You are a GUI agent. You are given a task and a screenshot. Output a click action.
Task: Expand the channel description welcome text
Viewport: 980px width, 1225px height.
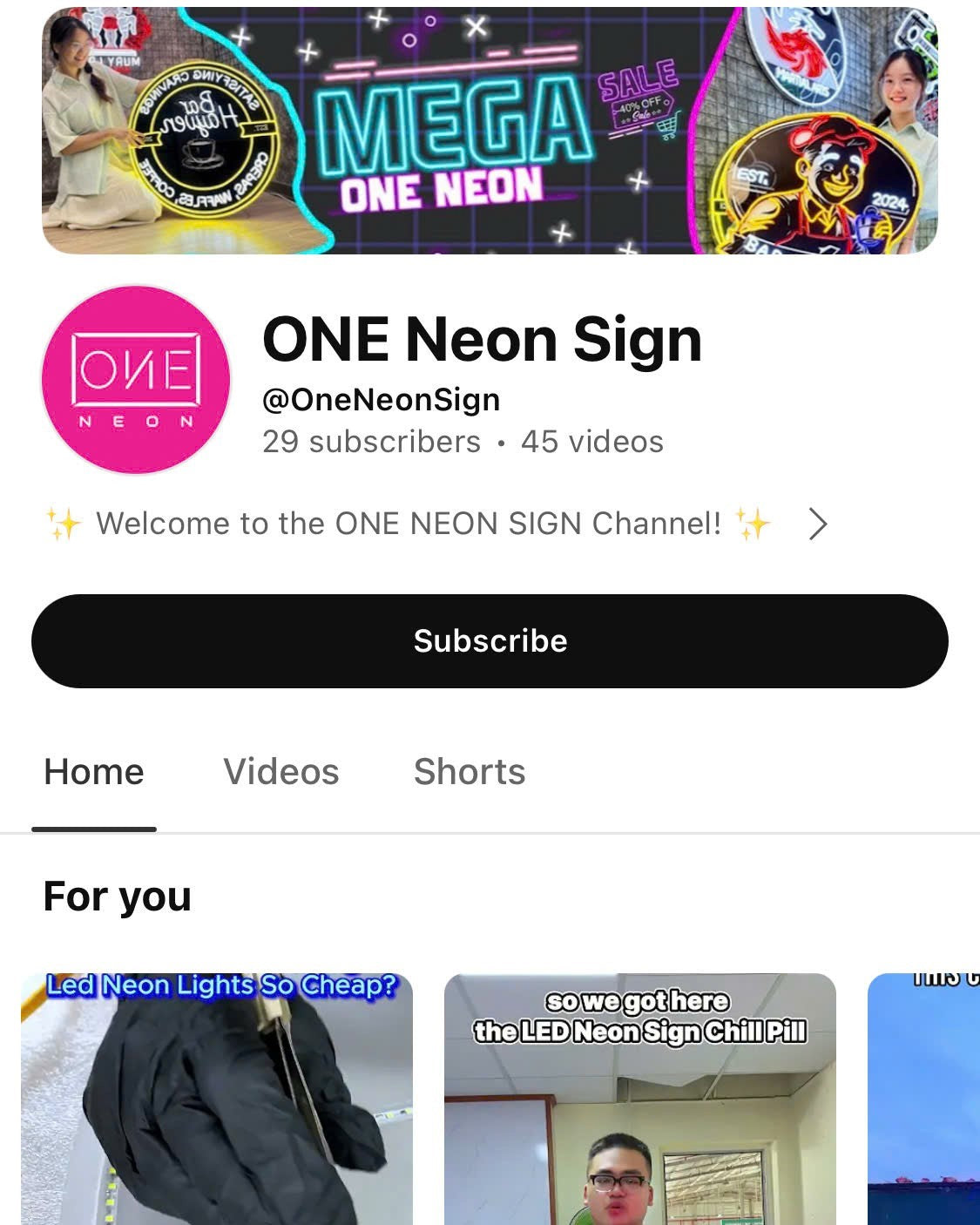(817, 524)
